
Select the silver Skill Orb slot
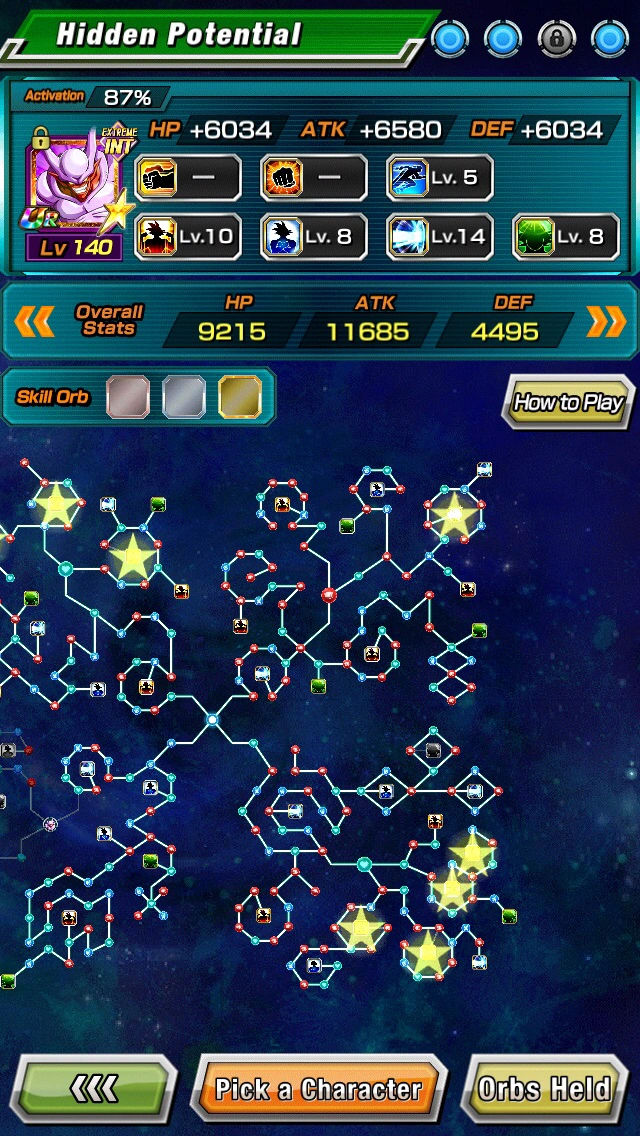[184, 397]
